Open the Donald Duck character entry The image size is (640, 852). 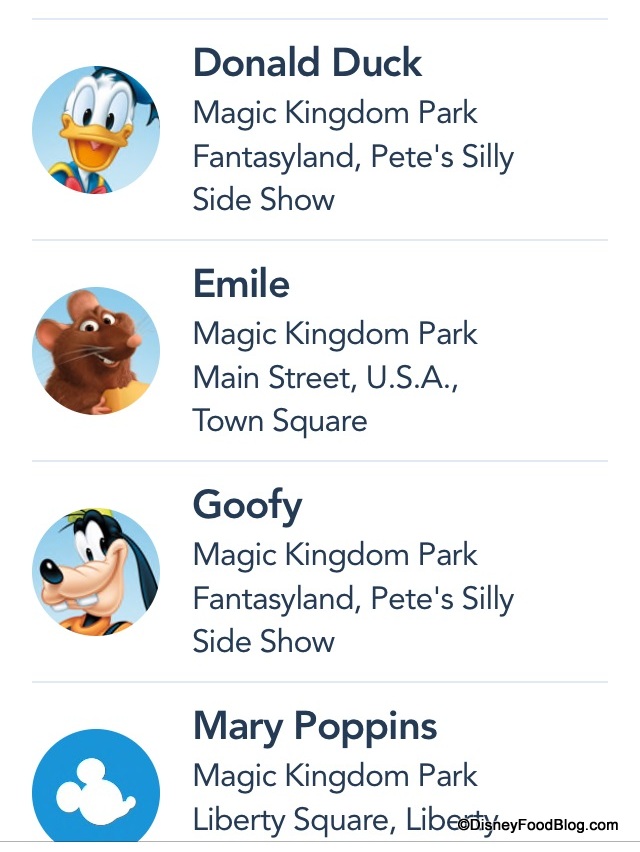(306, 63)
